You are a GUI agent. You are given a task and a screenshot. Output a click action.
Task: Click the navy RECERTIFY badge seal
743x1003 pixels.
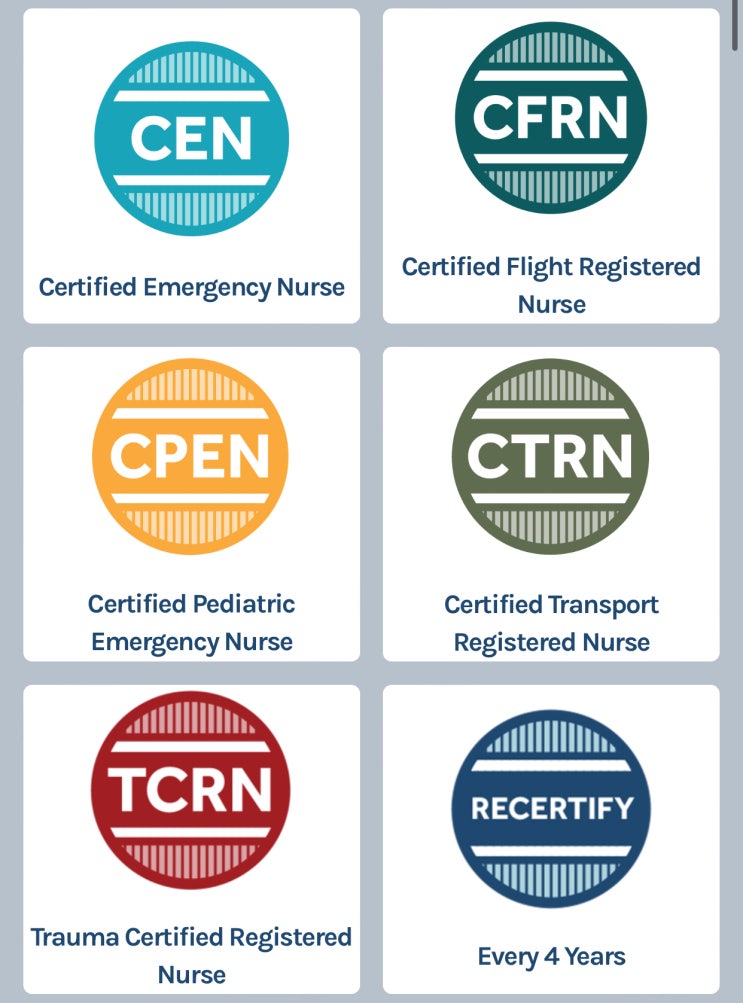point(551,808)
